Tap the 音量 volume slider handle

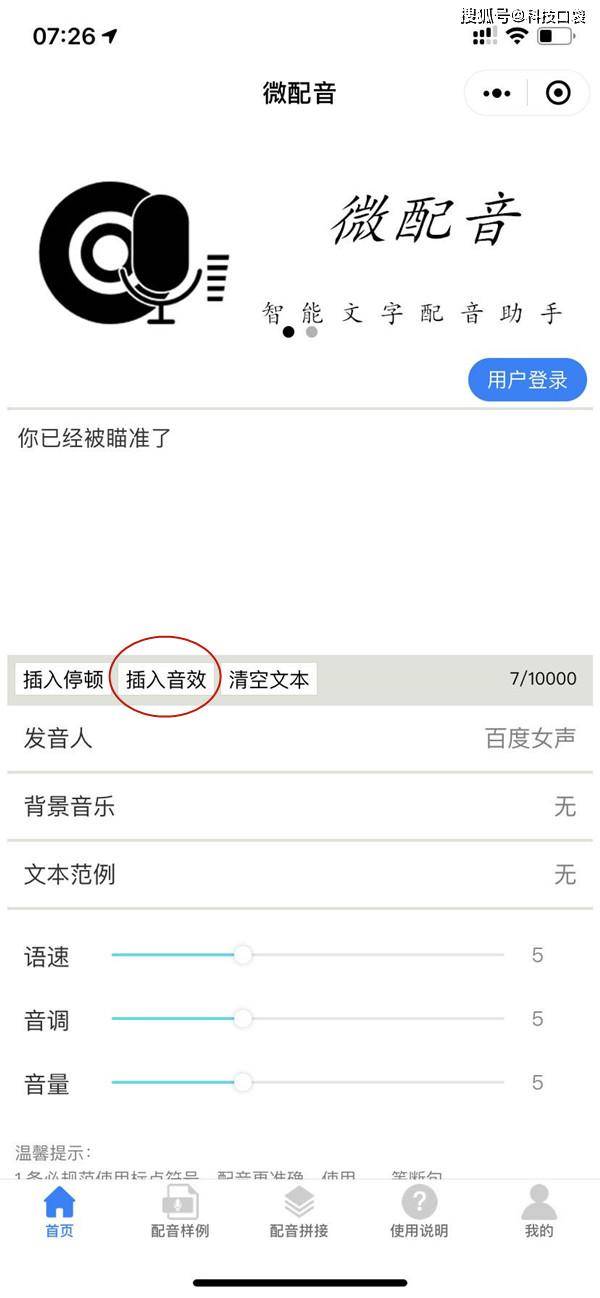tap(242, 1082)
